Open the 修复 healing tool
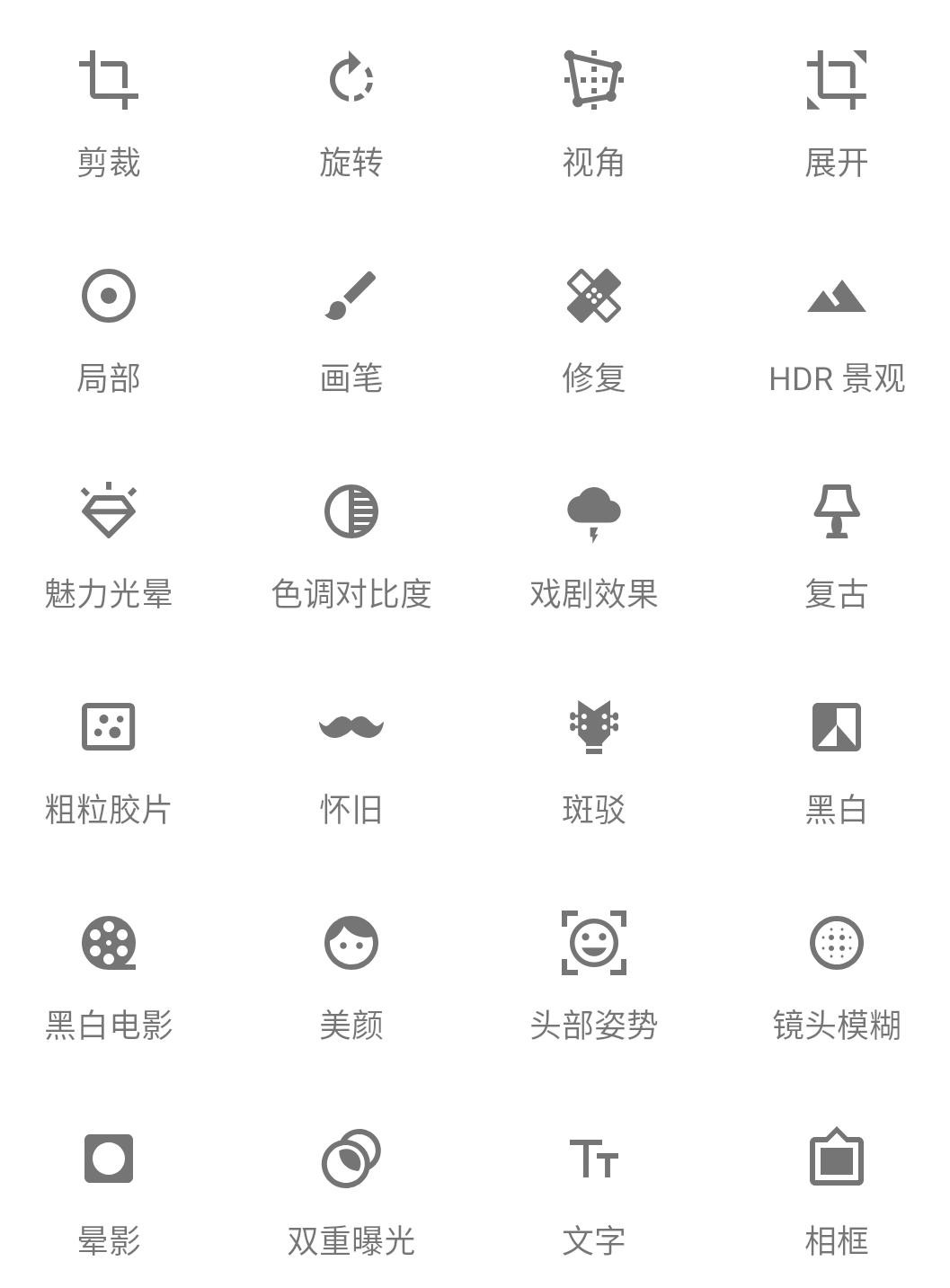This screenshot has height=1288, width=950. 593,297
